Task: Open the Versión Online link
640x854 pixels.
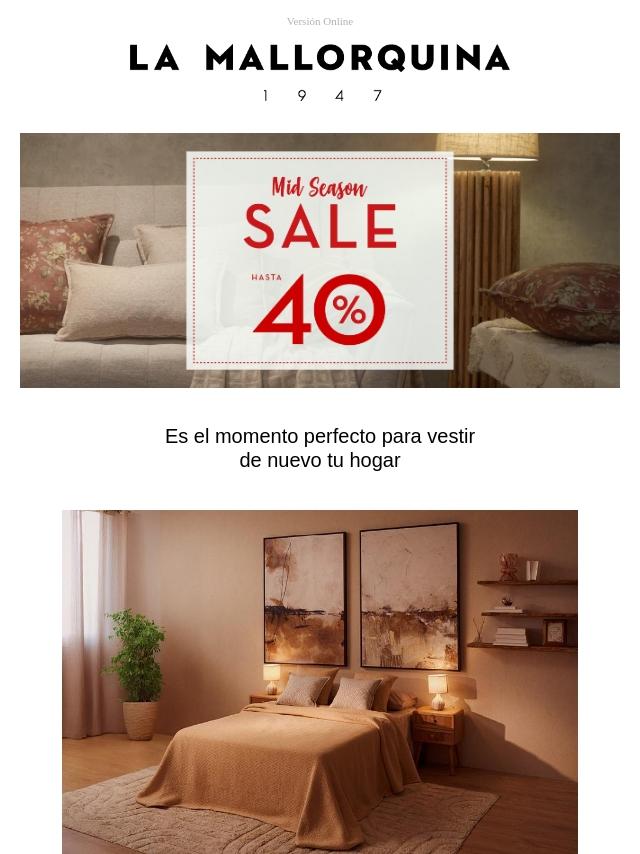Action: (x=320, y=22)
